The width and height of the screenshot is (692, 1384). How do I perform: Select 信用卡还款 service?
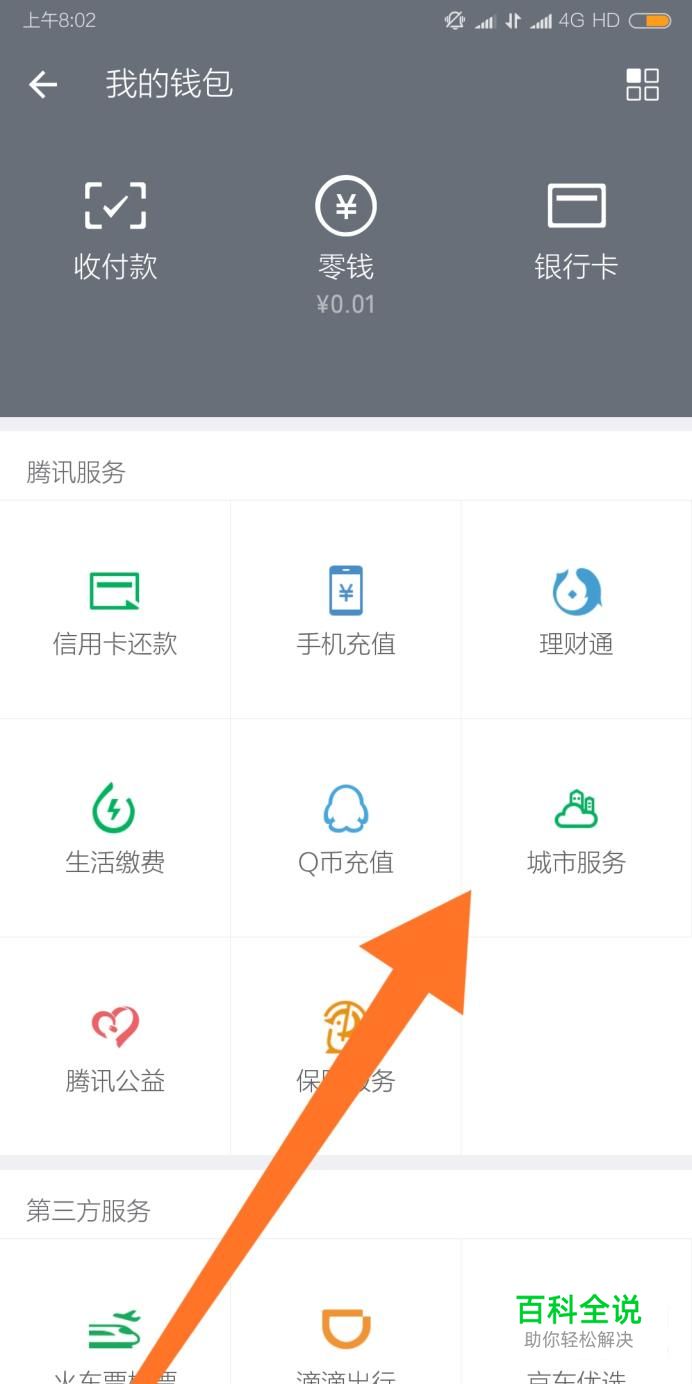pyautogui.click(x=115, y=610)
